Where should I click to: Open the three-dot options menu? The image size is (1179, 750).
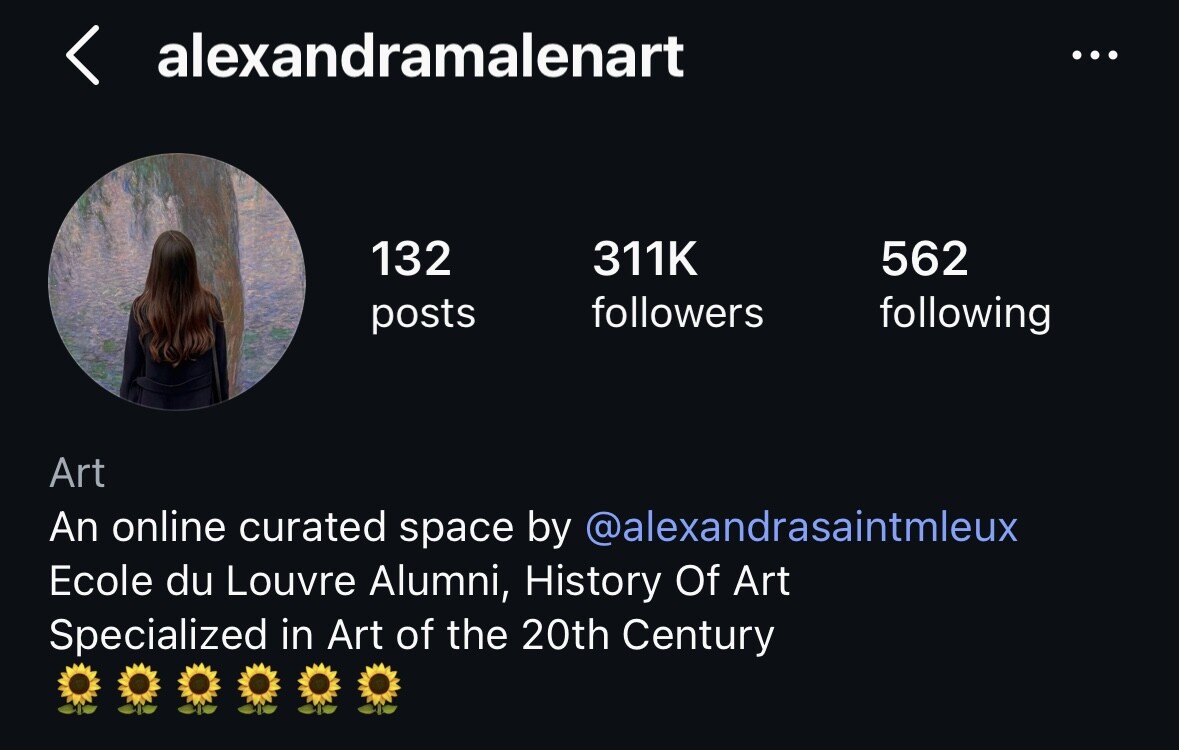tap(1094, 56)
